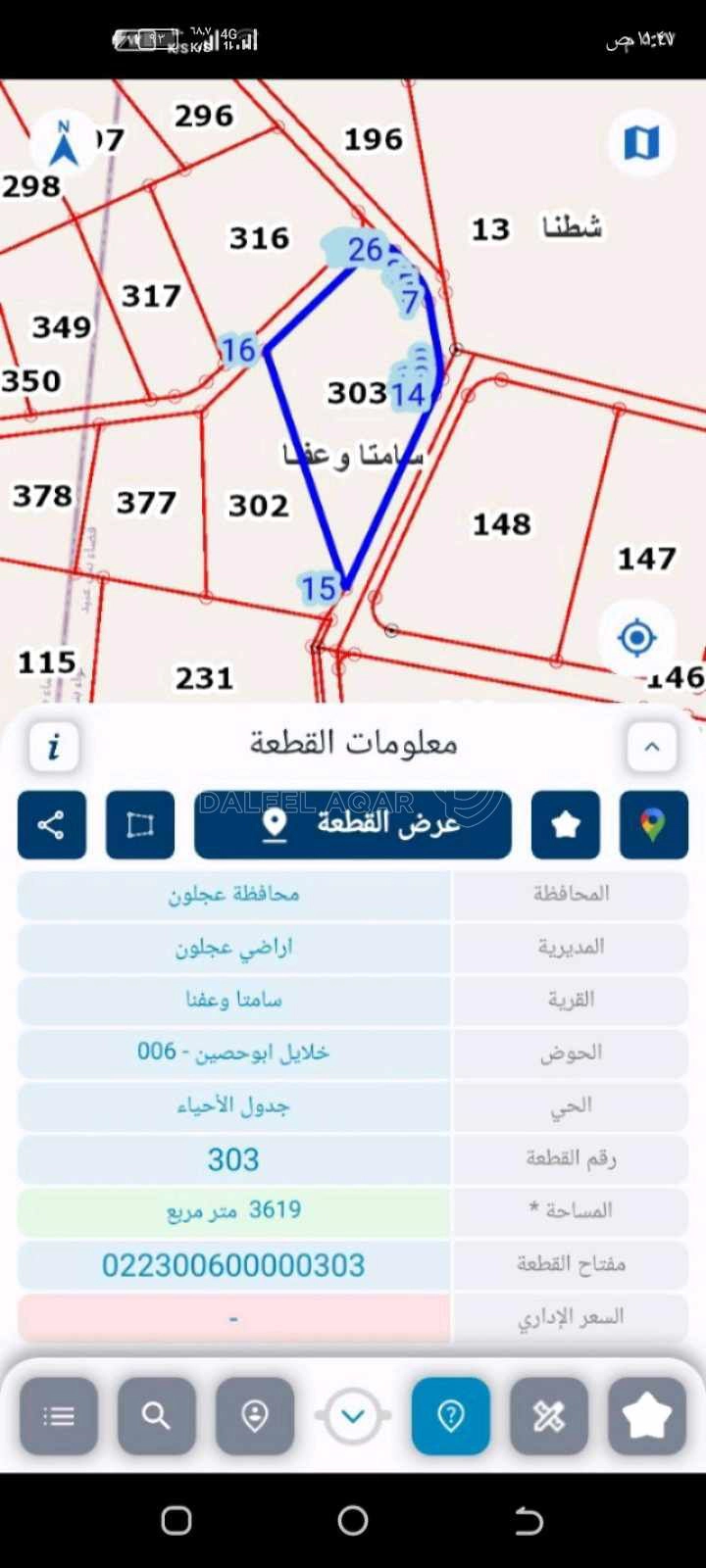Screen dimensions: 706x1568
Task: Open the map layers icon at top right
Action: pos(641,141)
